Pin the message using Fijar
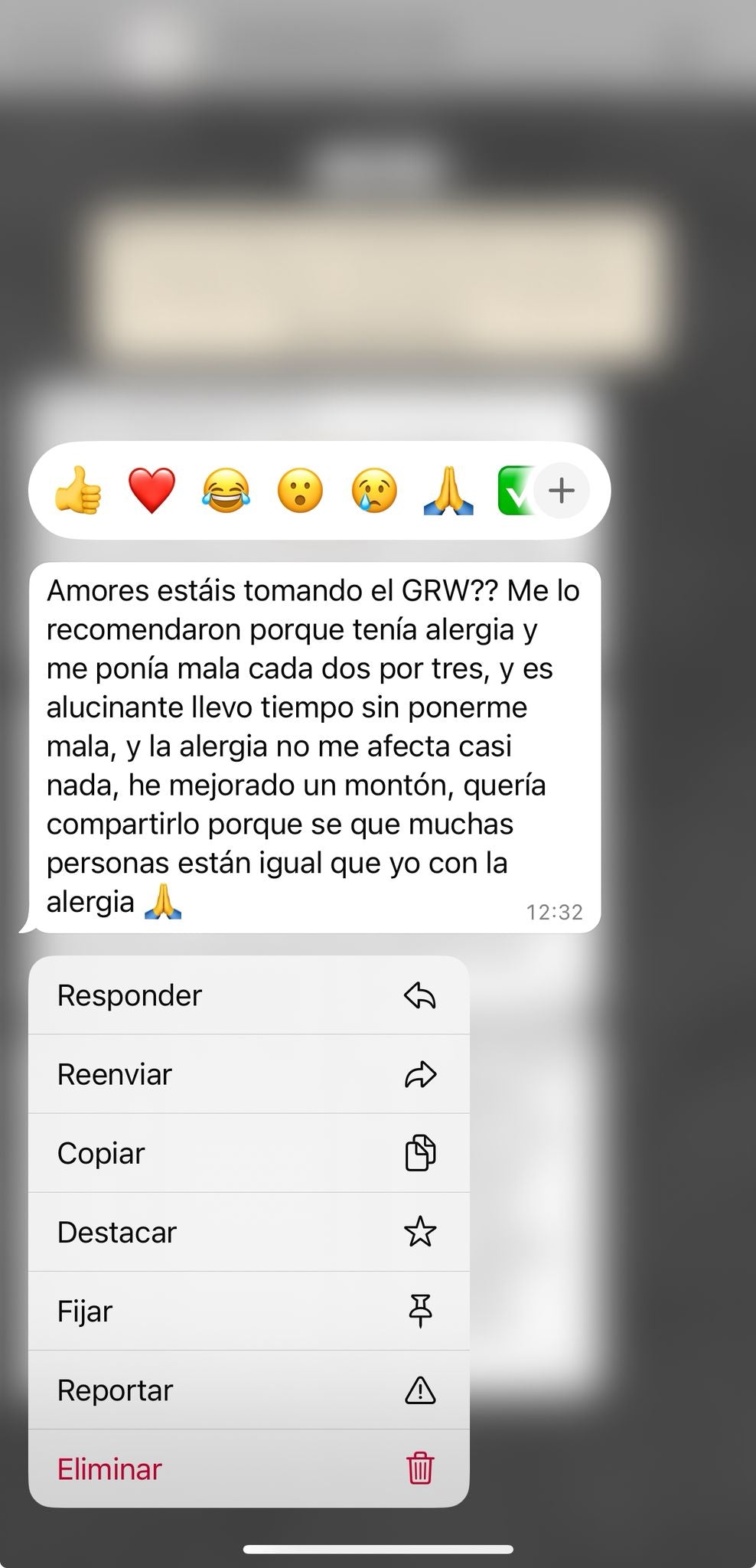Image resolution: width=756 pixels, height=1568 pixels. point(249,1311)
